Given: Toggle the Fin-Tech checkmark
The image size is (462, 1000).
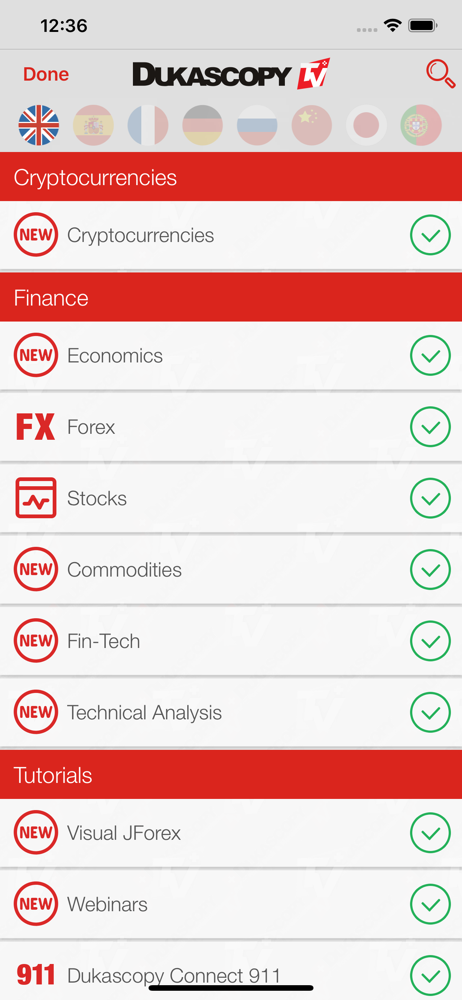Looking at the screenshot, I should 430,641.
